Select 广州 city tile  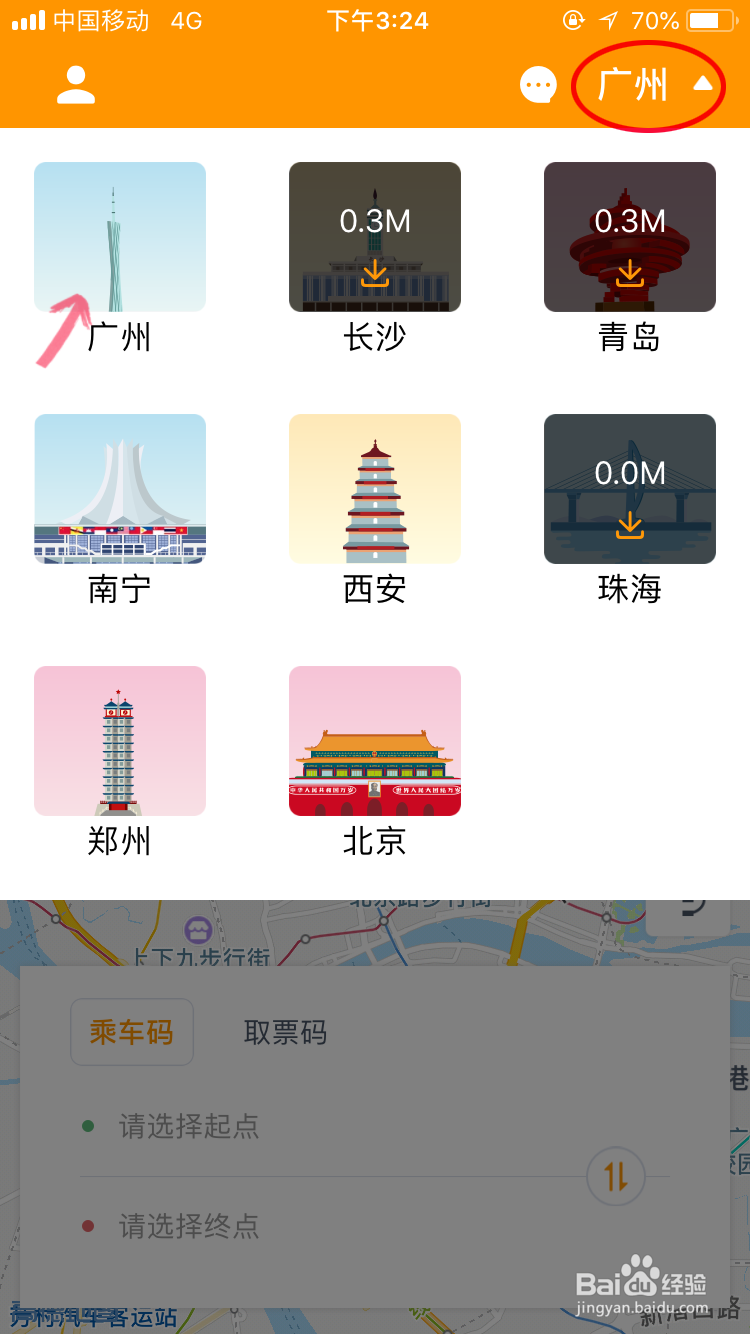click(120, 238)
